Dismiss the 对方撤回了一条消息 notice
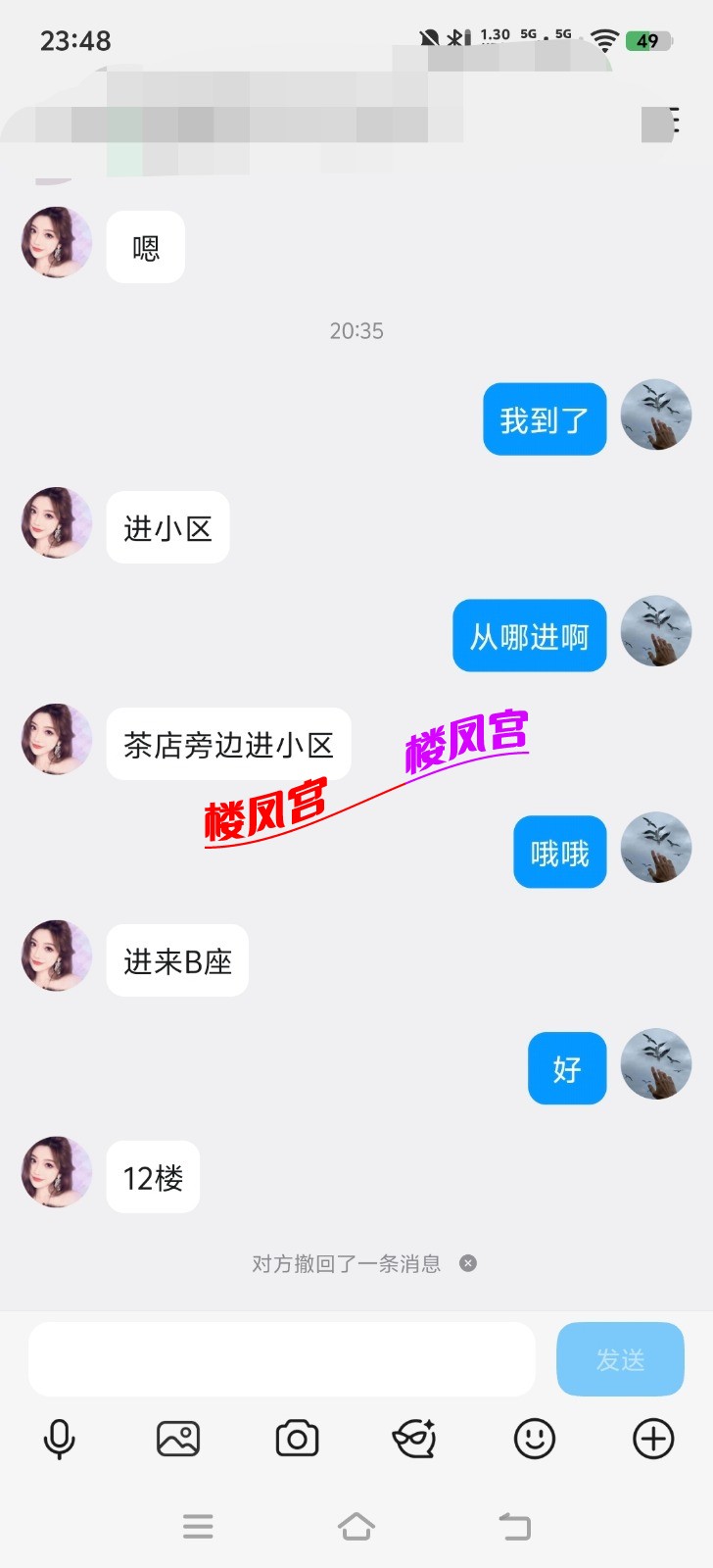 468,1263
